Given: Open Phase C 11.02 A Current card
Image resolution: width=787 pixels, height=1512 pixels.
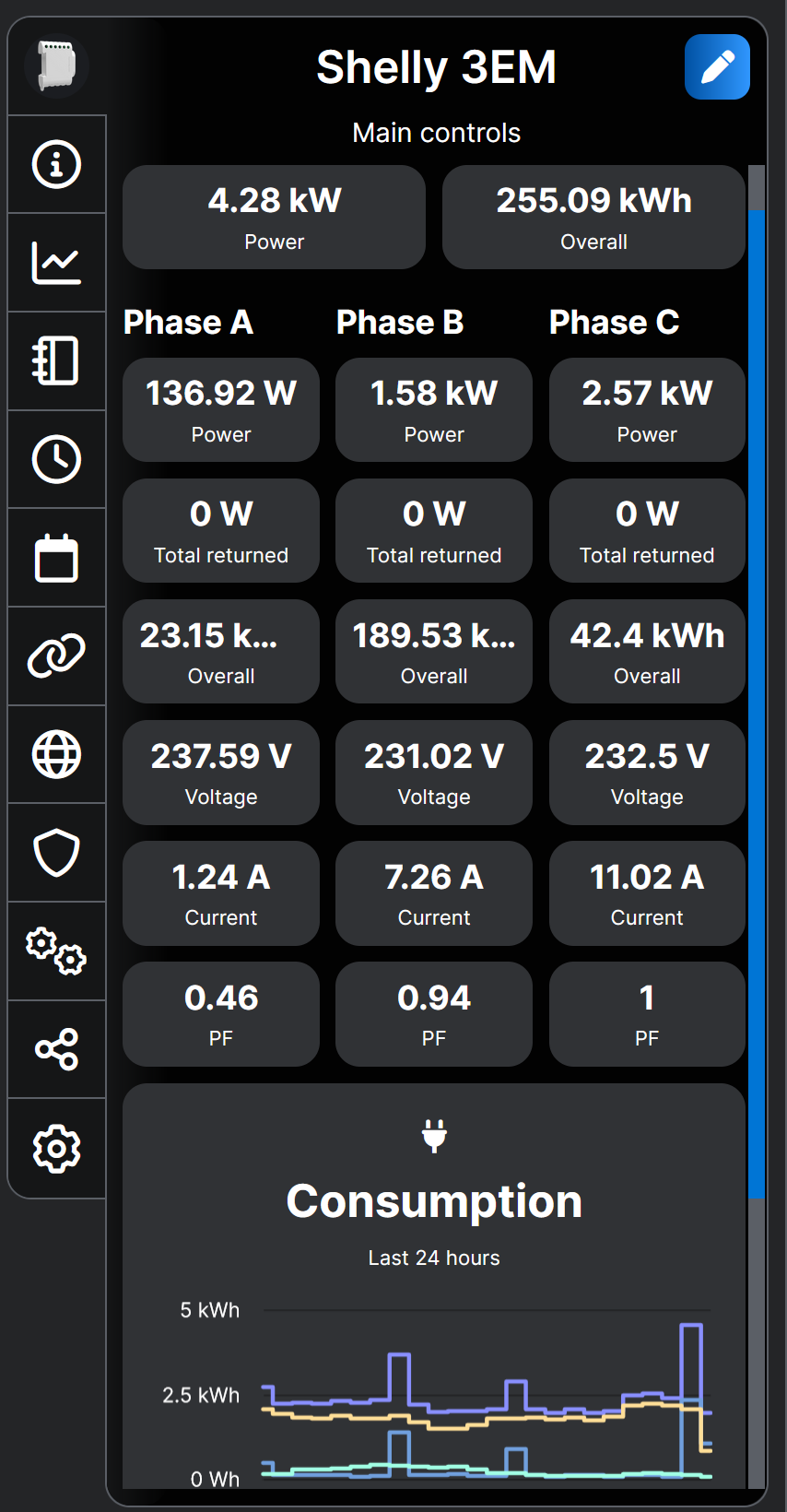Looking at the screenshot, I should [x=647, y=893].
